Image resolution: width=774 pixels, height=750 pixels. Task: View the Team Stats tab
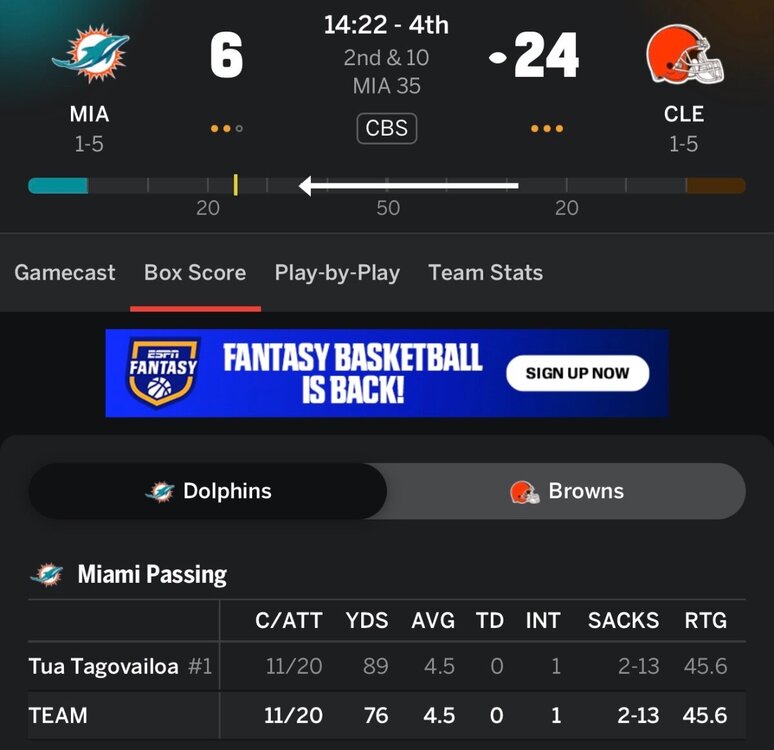click(485, 273)
